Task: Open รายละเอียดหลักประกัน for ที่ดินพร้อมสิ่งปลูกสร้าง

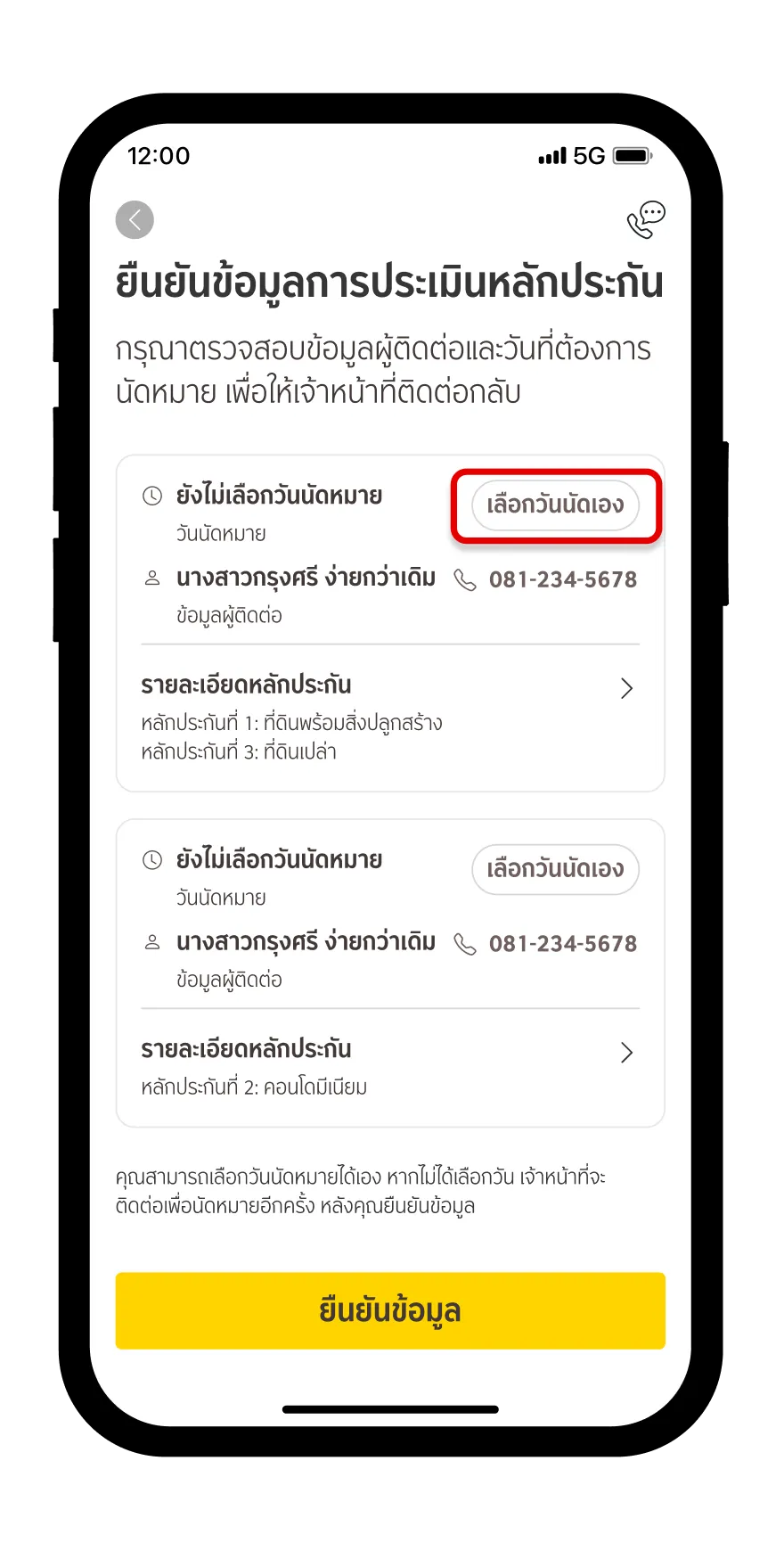Action: click(625, 688)
